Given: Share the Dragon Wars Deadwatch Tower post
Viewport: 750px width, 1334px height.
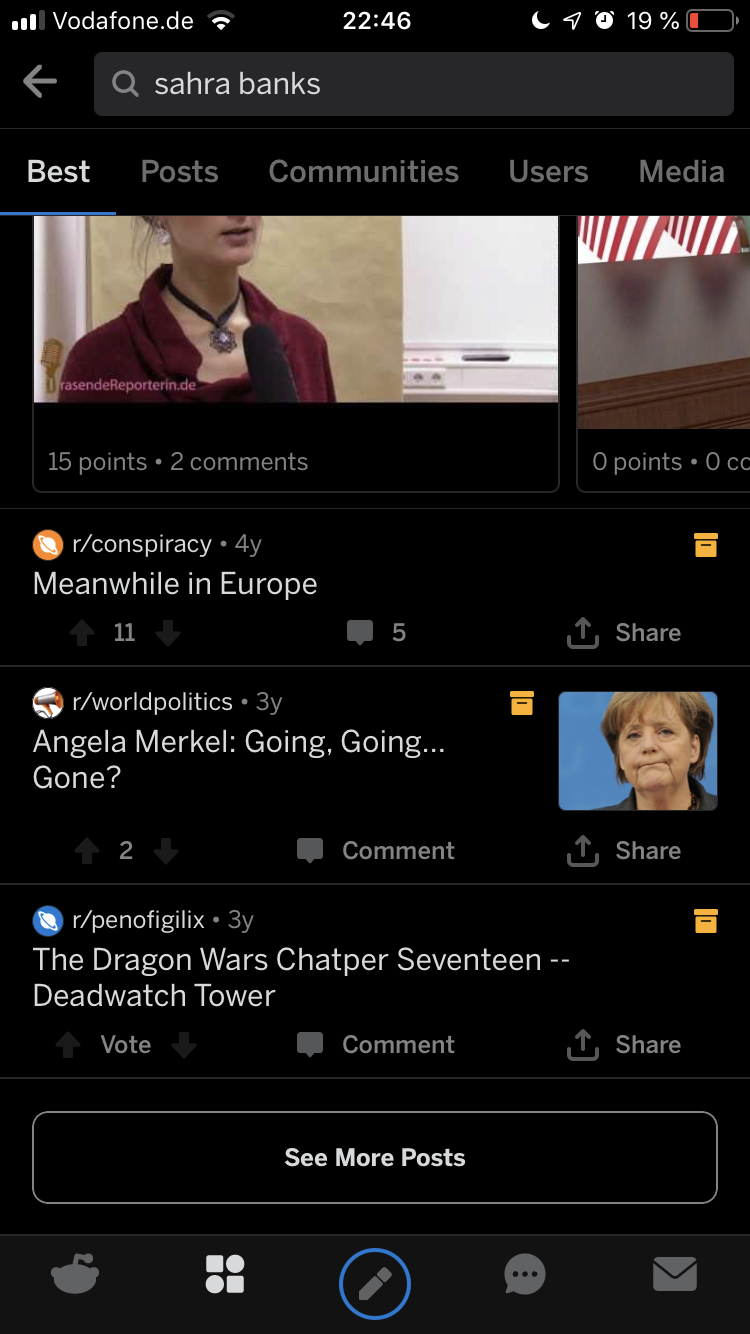Looking at the screenshot, I should click(x=624, y=1045).
